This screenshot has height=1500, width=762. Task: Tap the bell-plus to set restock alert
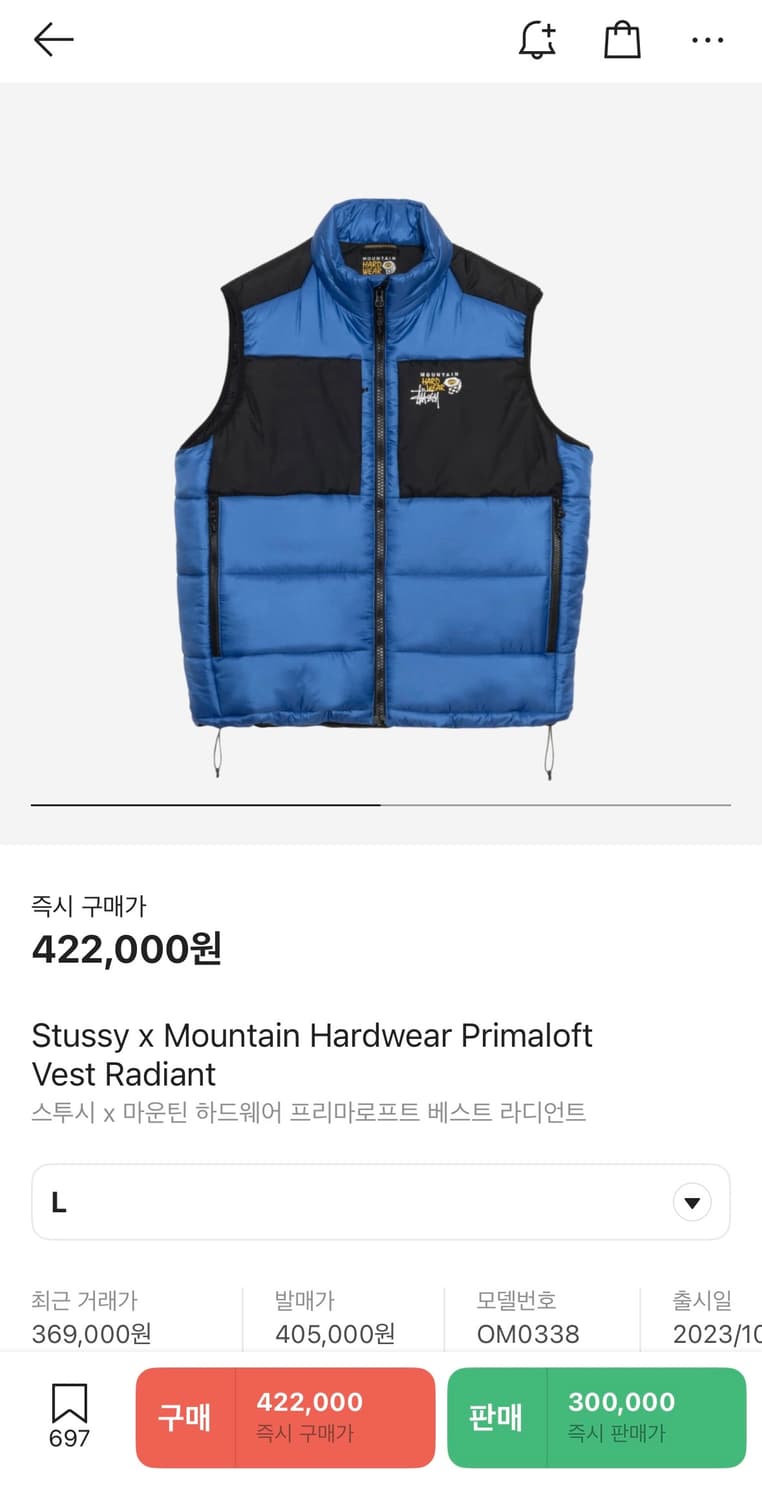point(537,40)
